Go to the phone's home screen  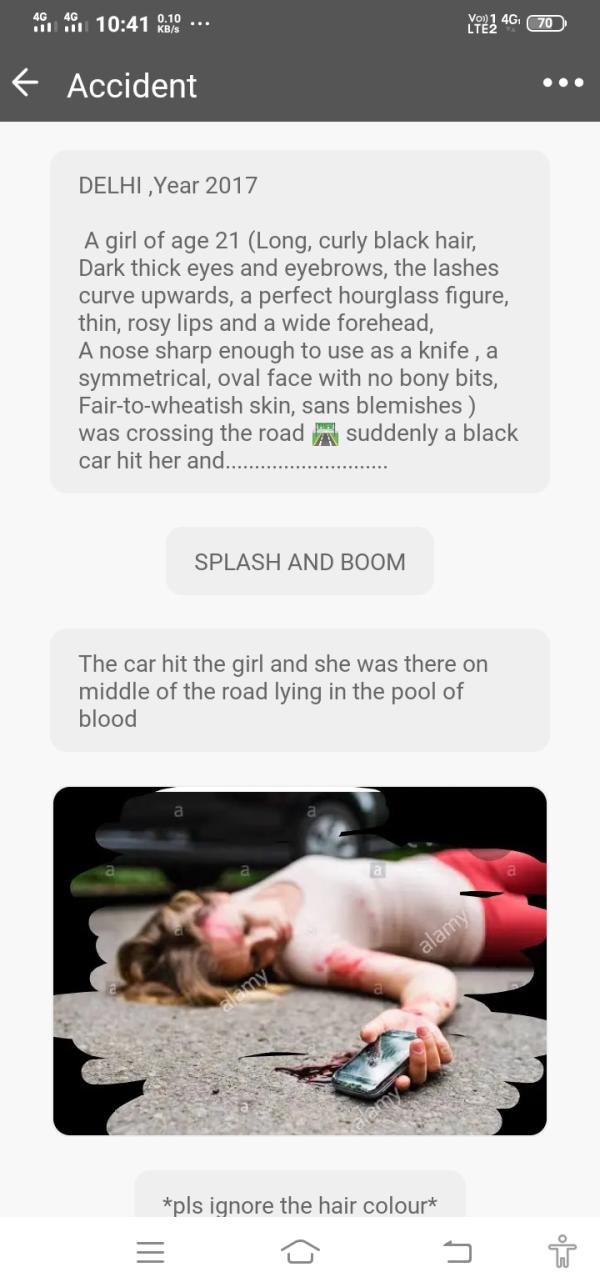click(300, 1251)
